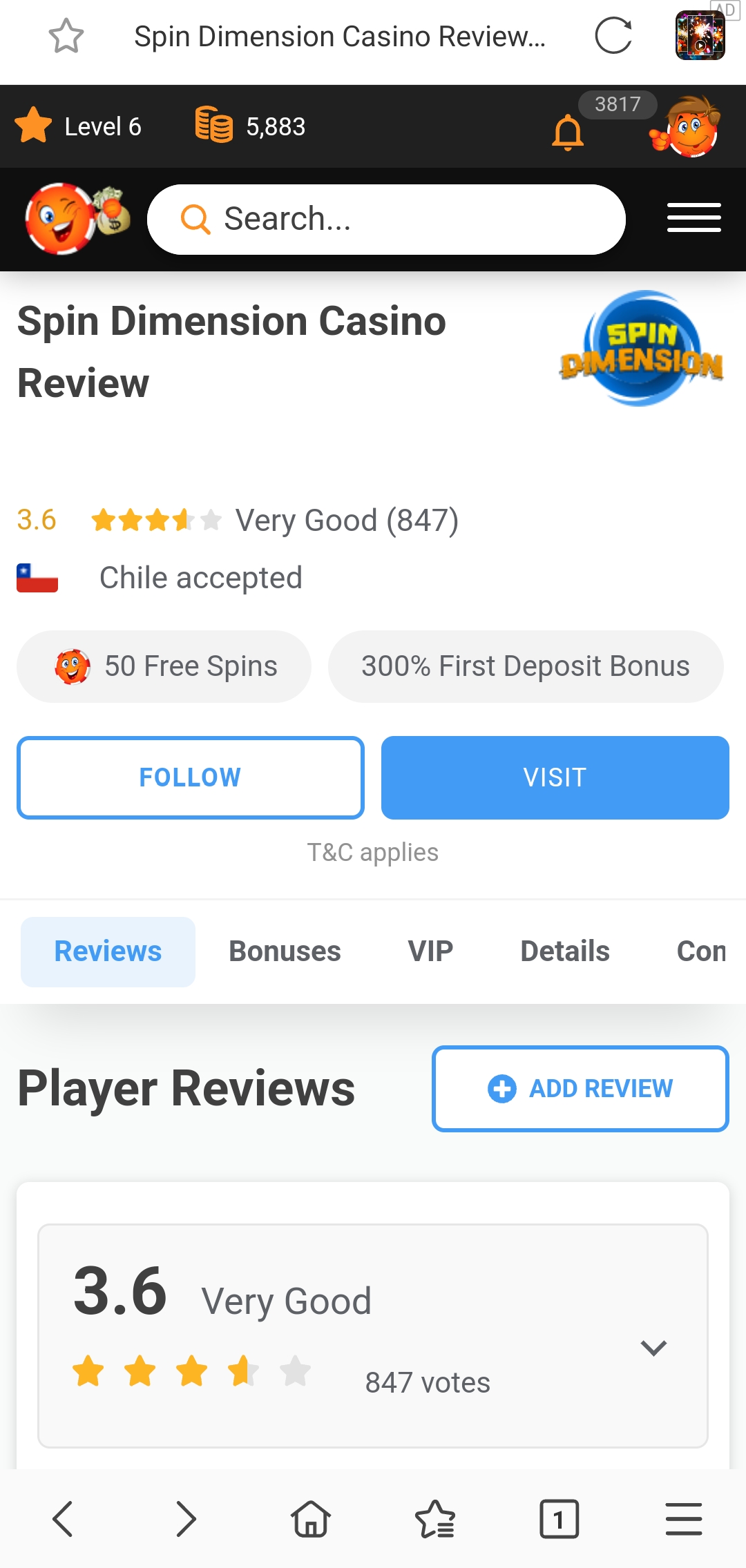This screenshot has height=1568, width=746.
Task: Go back to the previous page
Action: pos(62,1519)
